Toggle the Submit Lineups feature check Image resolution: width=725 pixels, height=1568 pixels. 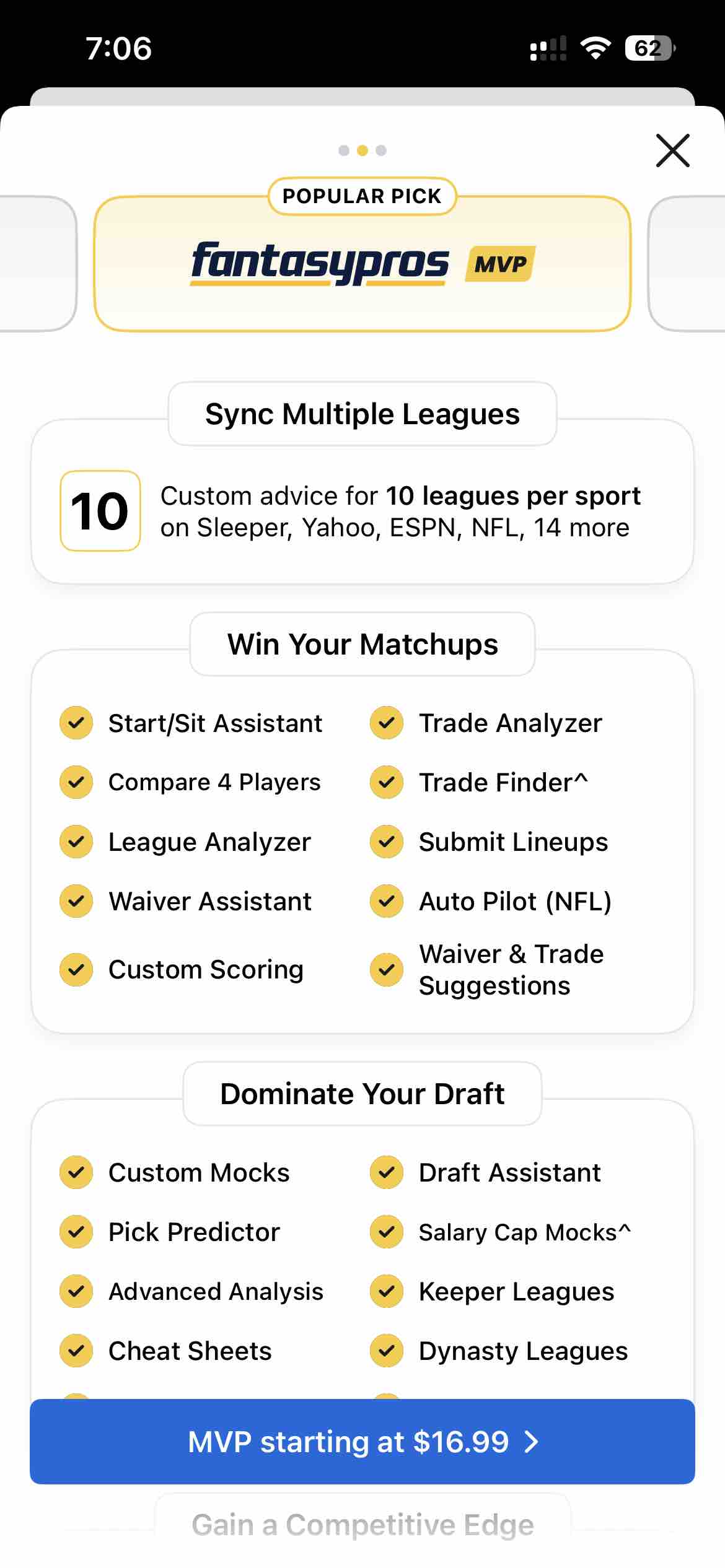click(386, 842)
